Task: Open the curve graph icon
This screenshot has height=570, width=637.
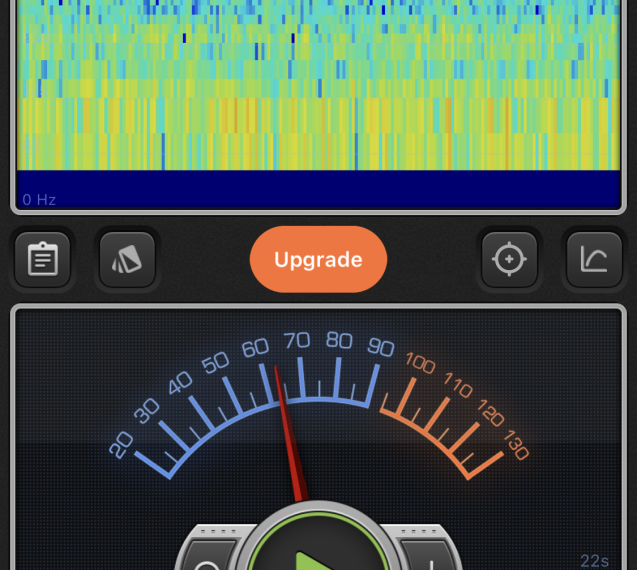Action: tap(594, 260)
